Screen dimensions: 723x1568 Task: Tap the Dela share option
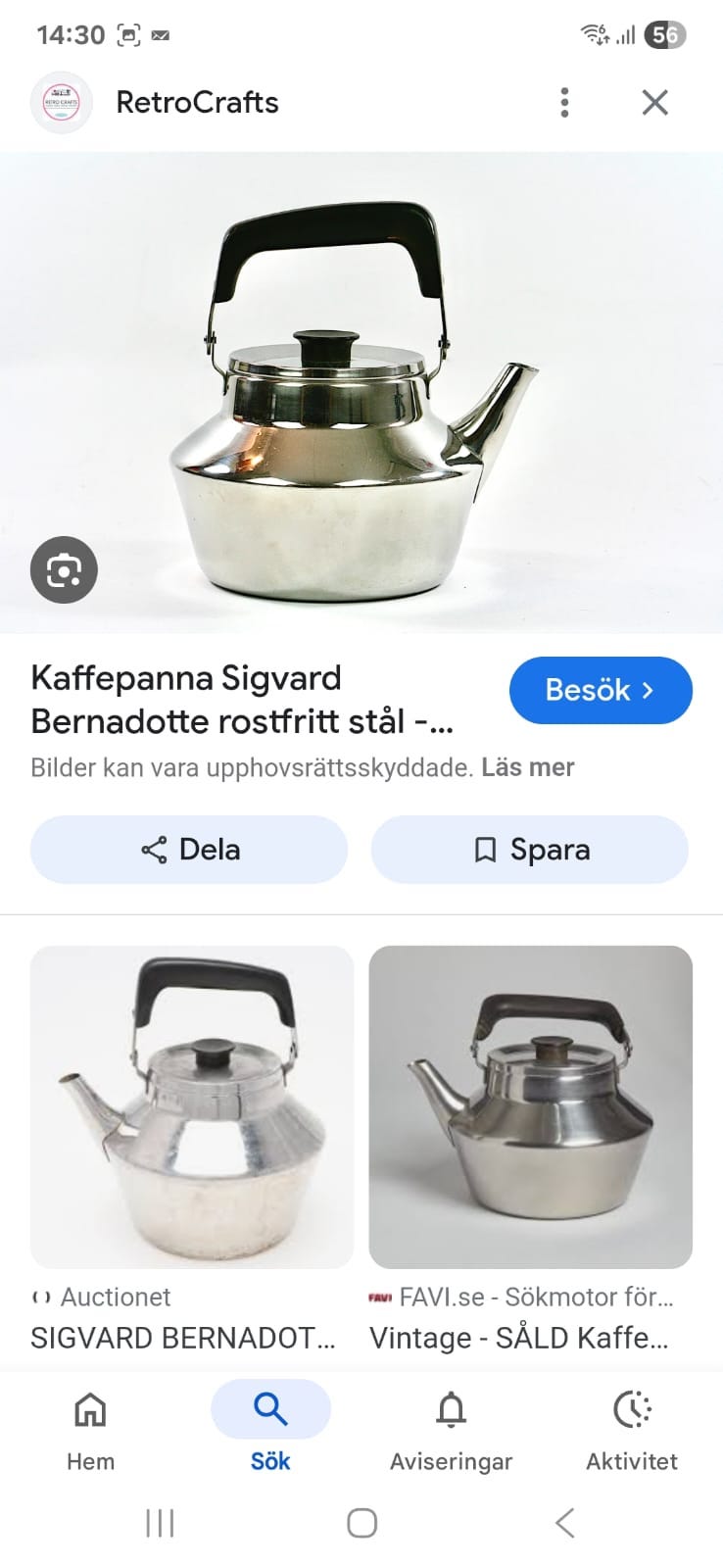click(x=188, y=850)
